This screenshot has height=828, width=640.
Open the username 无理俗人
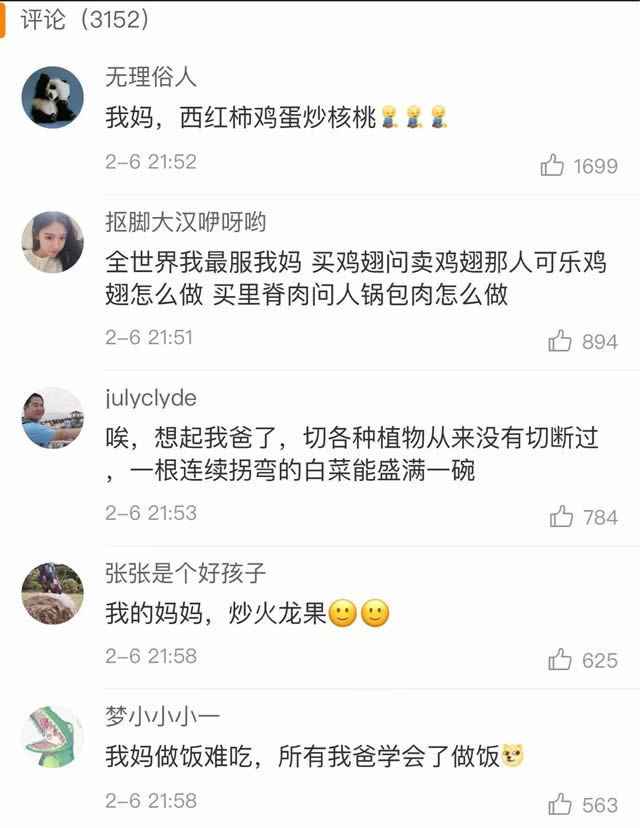click(151, 77)
